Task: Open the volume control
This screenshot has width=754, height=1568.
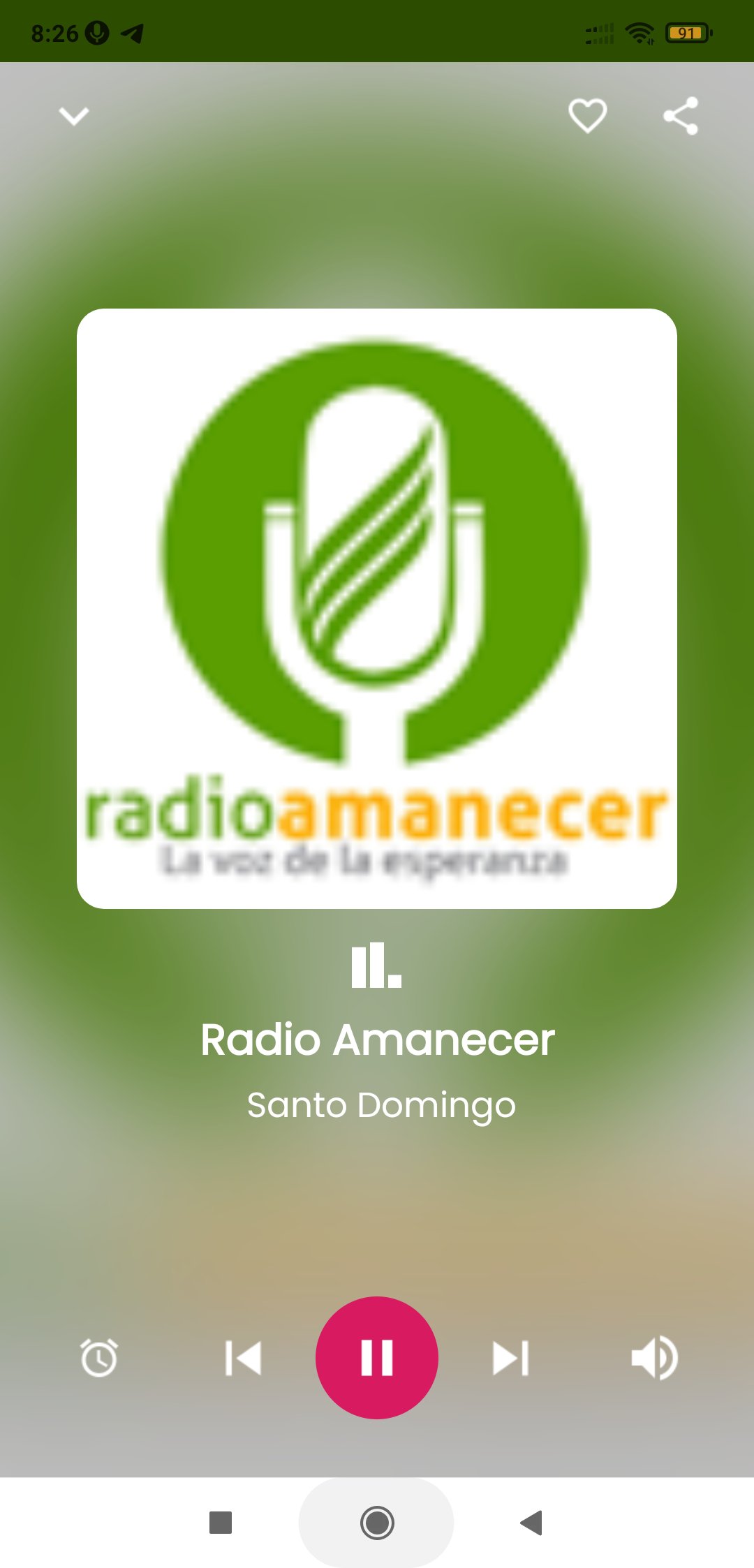Action: (654, 1358)
